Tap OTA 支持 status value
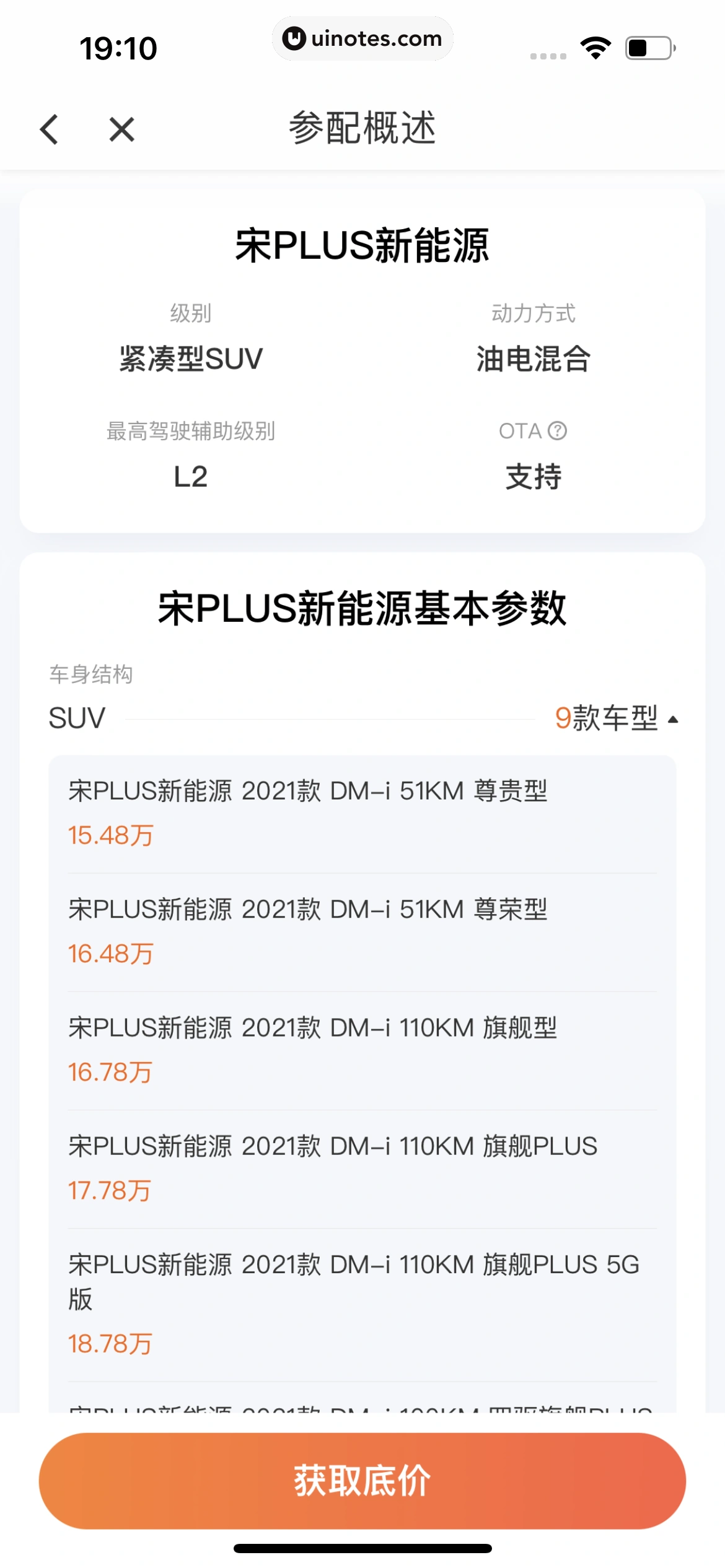 (533, 477)
